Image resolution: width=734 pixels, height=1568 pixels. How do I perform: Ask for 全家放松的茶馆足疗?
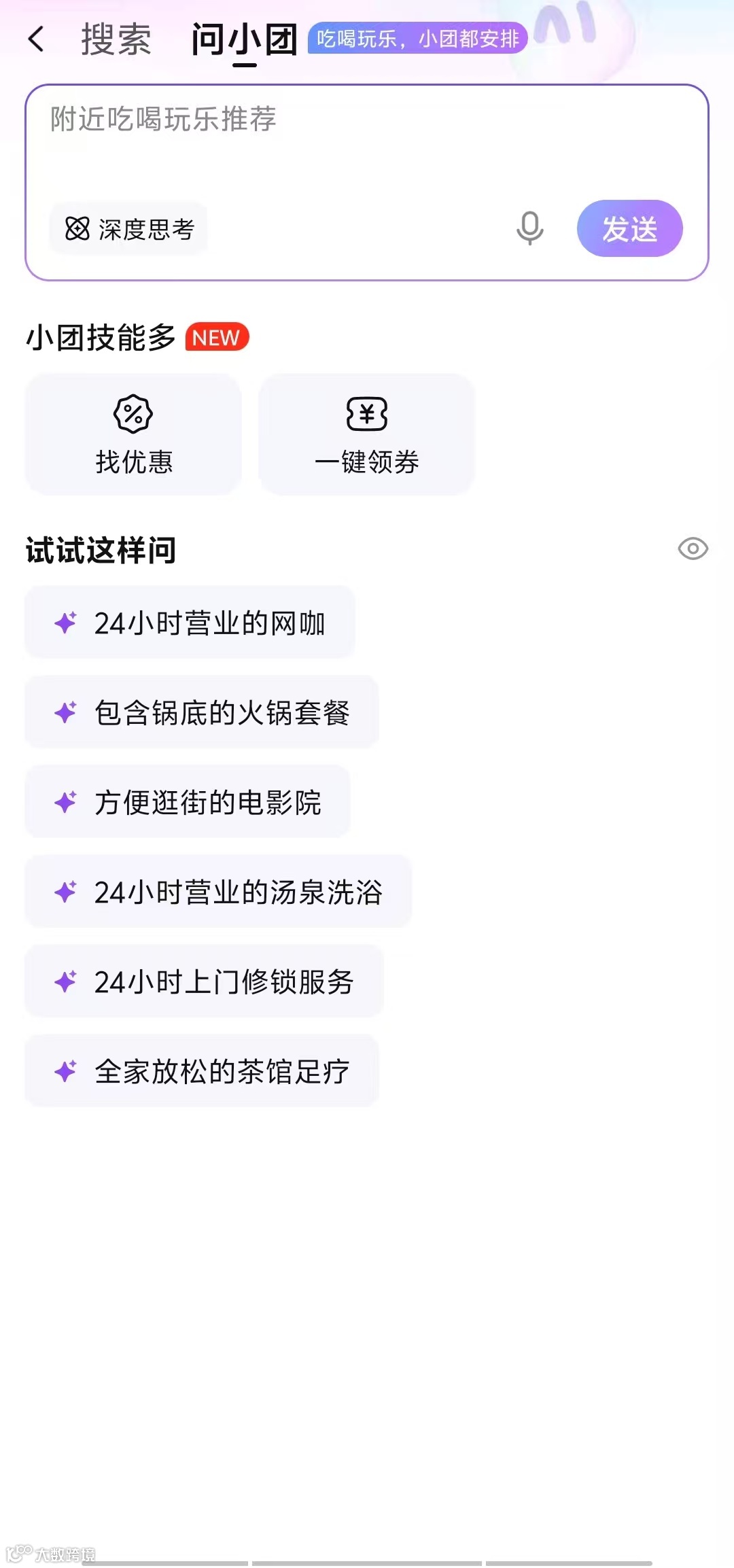point(202,1071)
